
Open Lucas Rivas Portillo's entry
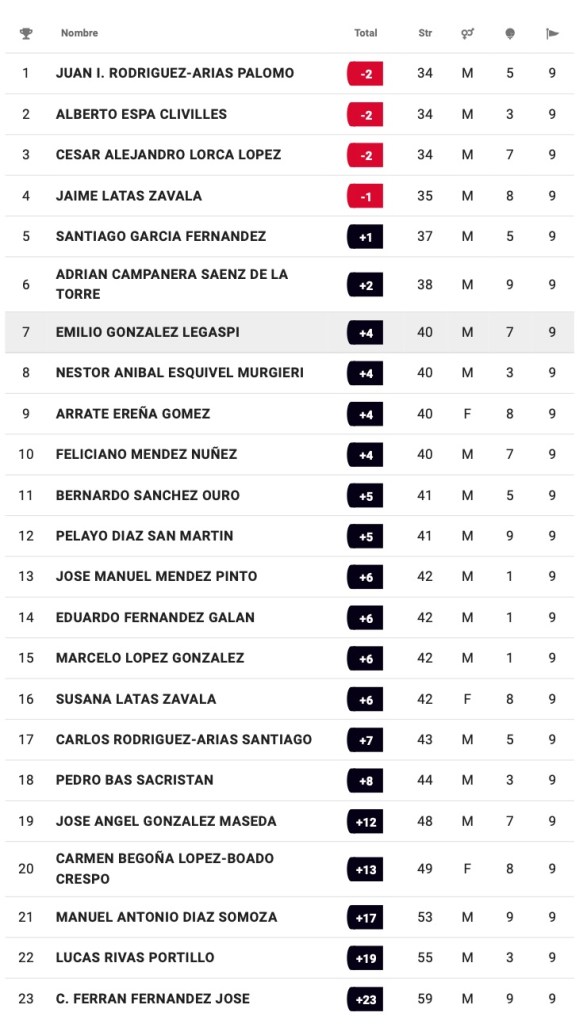point(289,958)
